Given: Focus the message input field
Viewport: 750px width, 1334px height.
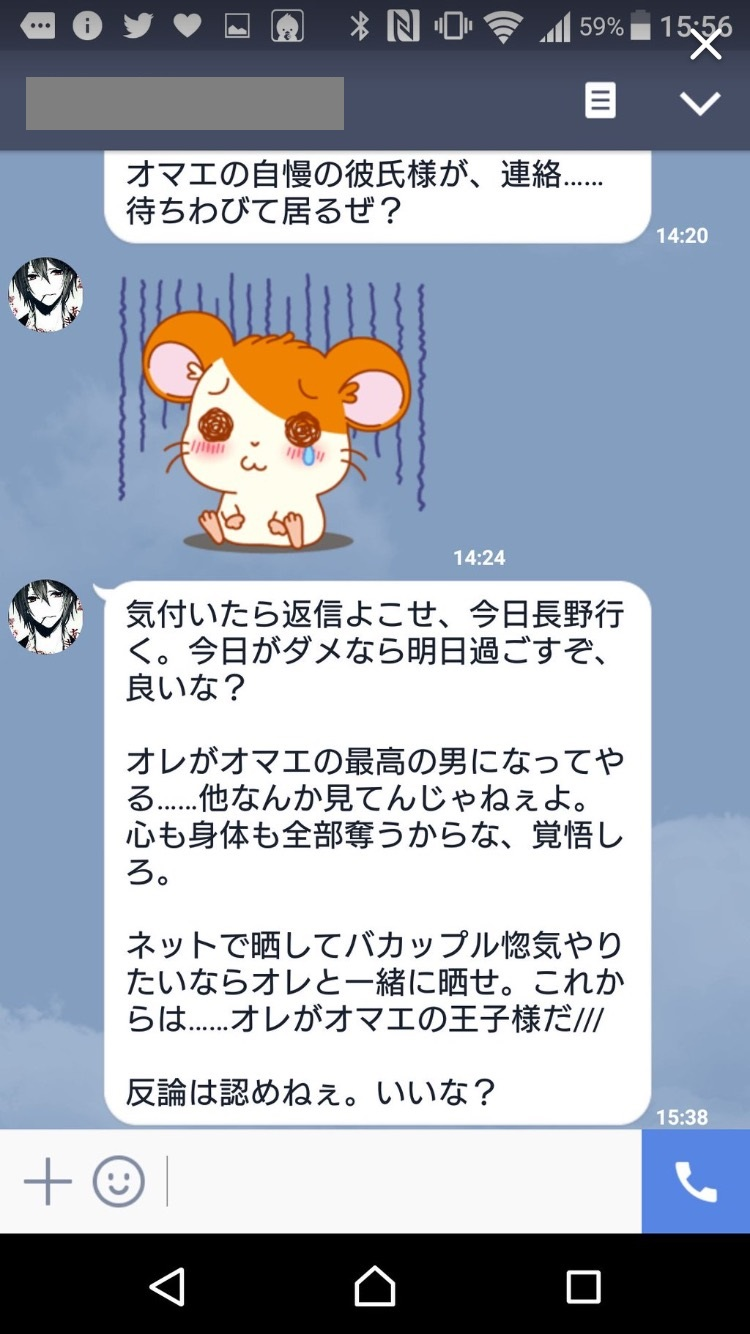Looking at the screenshot, I should [x=402, y=1182].
